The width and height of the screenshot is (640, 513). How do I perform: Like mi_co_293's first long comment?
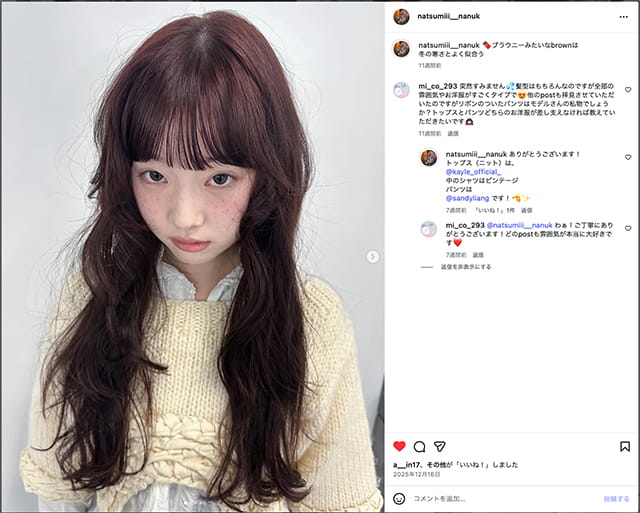pyautogui.click(x=628, y=90)
